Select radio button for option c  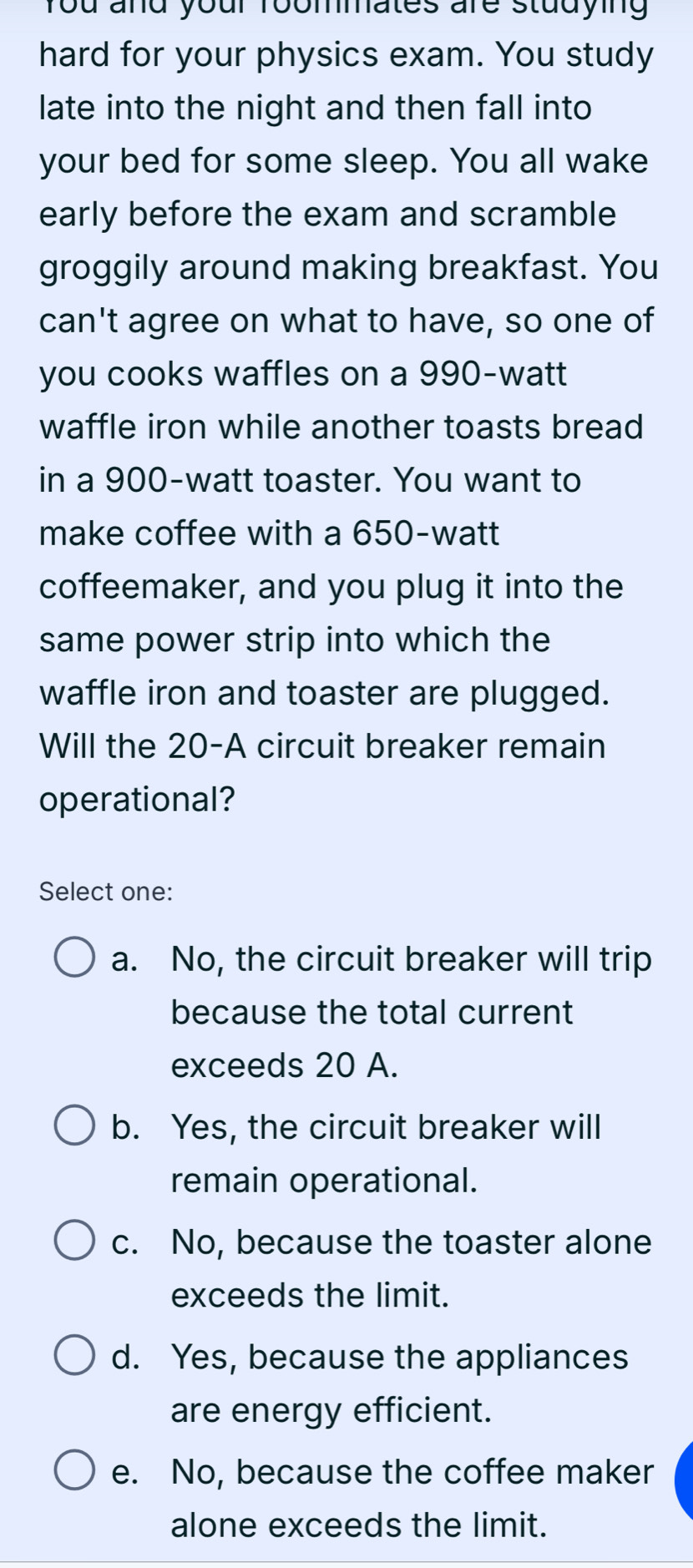(x=73, y=1242)
